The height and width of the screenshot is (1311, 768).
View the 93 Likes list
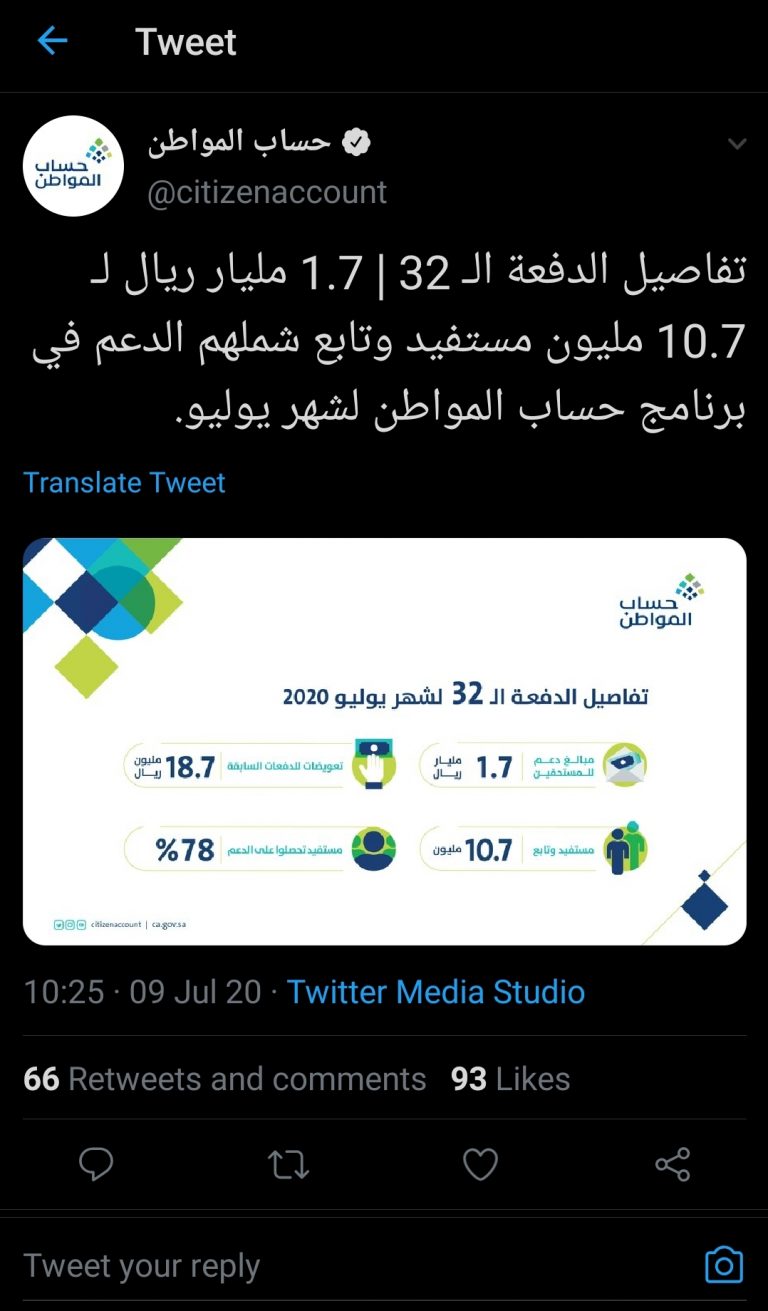(510, 1078)
